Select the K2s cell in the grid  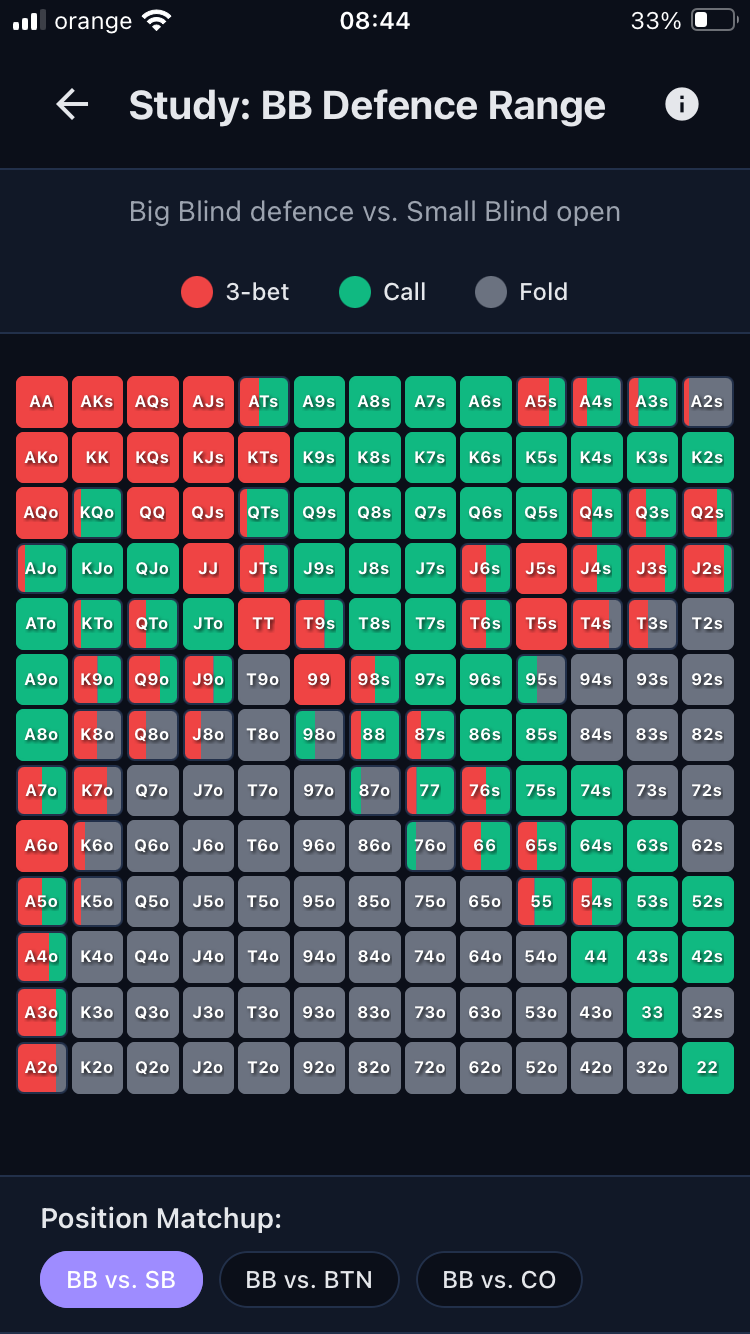pos(707,457)
